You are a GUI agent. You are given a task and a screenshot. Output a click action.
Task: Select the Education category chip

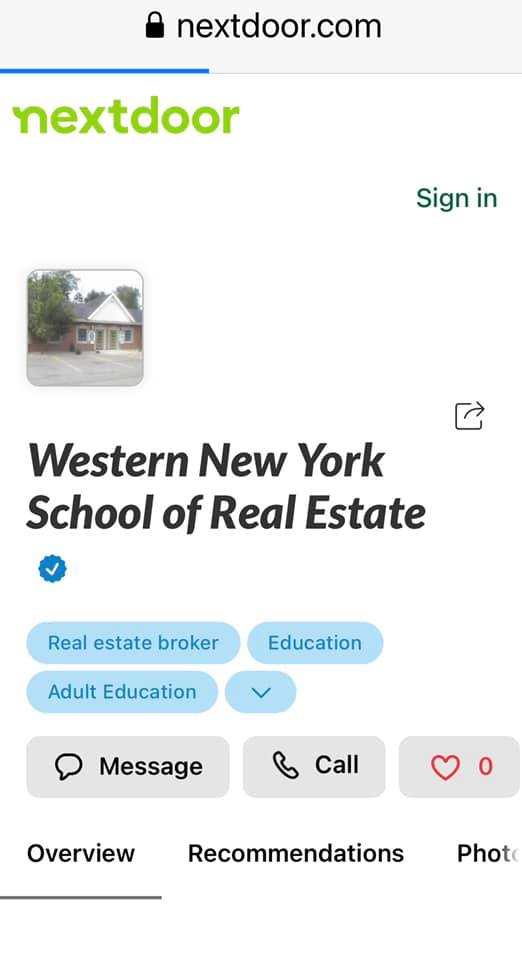(x=315, y=643)
